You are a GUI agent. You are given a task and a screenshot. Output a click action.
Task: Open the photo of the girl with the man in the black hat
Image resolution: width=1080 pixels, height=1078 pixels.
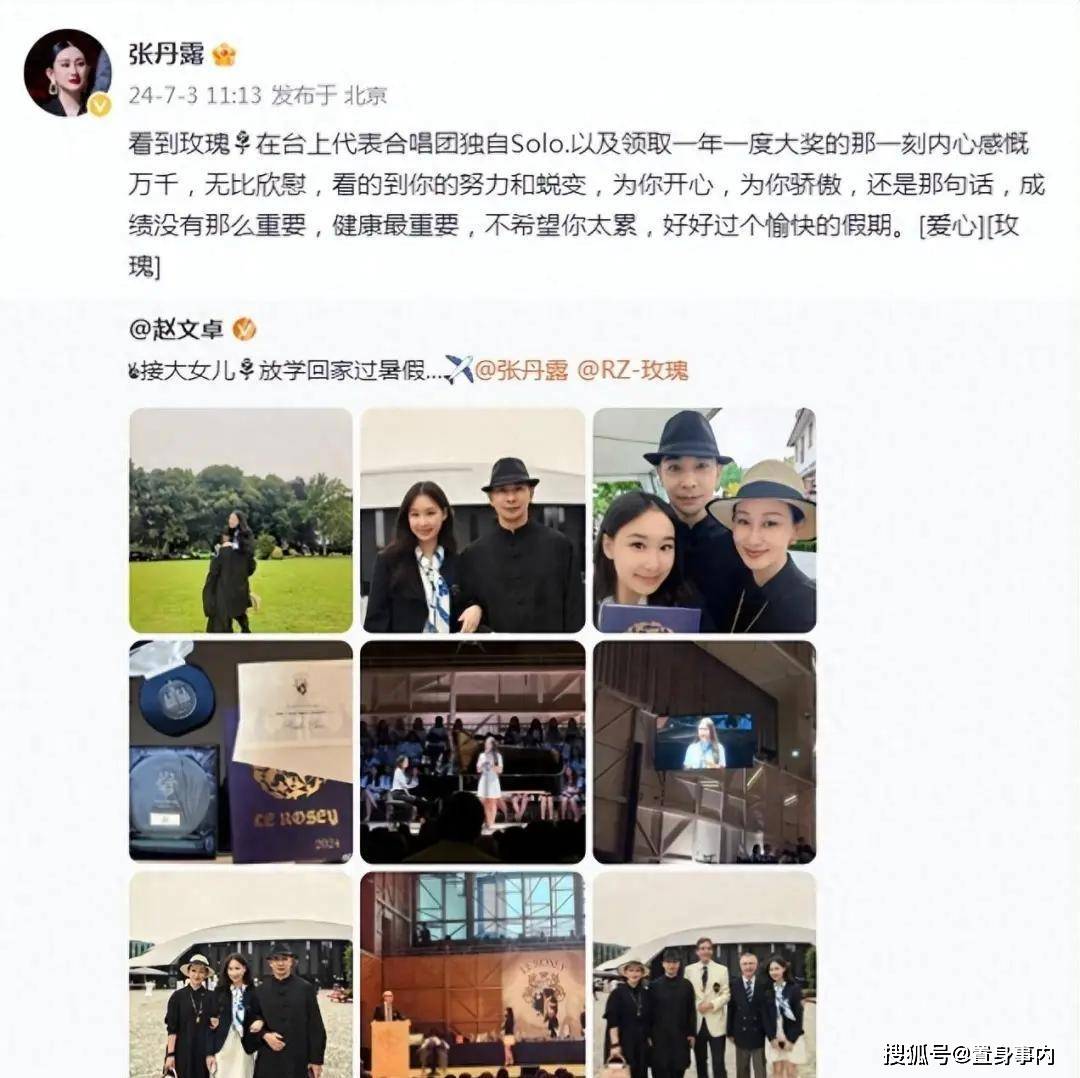[473, 520]
